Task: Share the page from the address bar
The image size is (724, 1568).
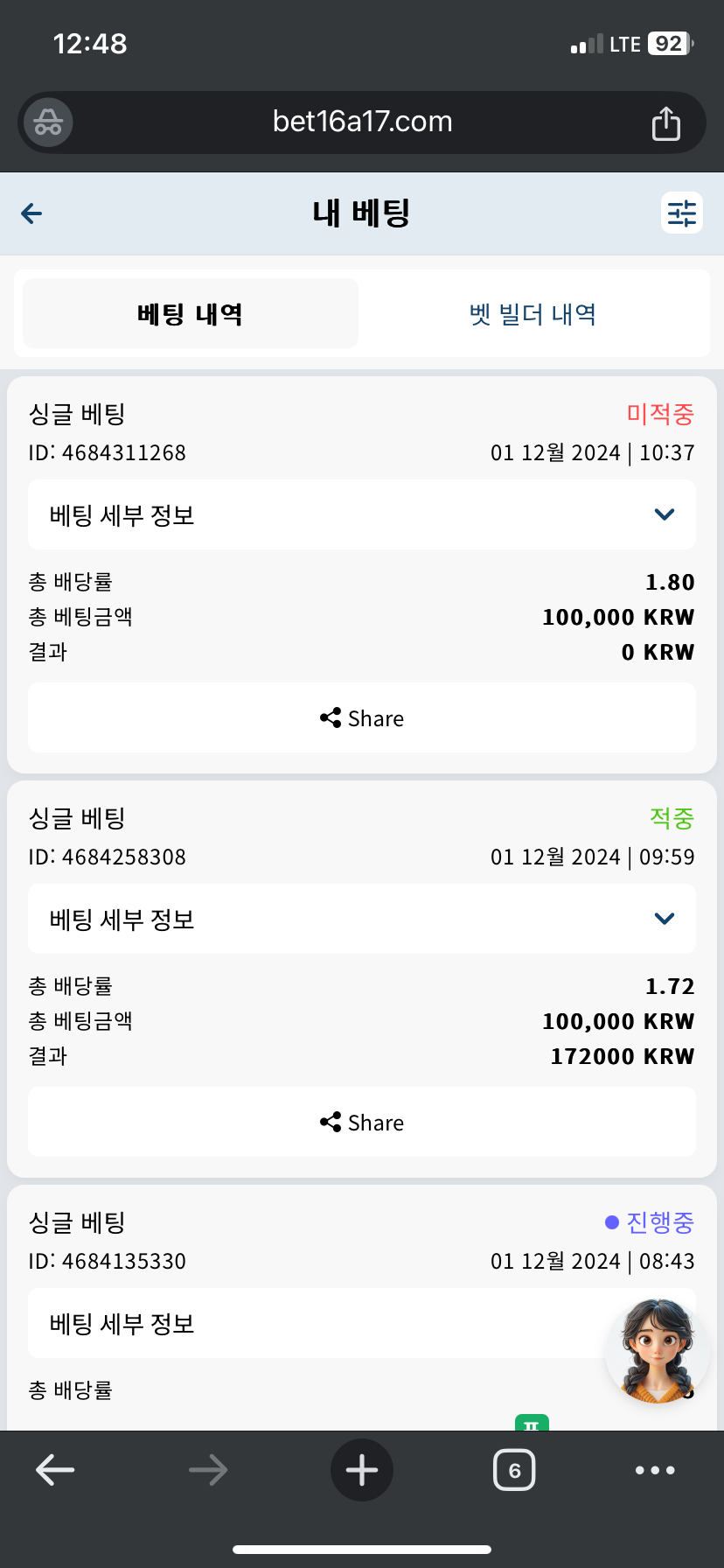Action: click(x=666, y=123)
